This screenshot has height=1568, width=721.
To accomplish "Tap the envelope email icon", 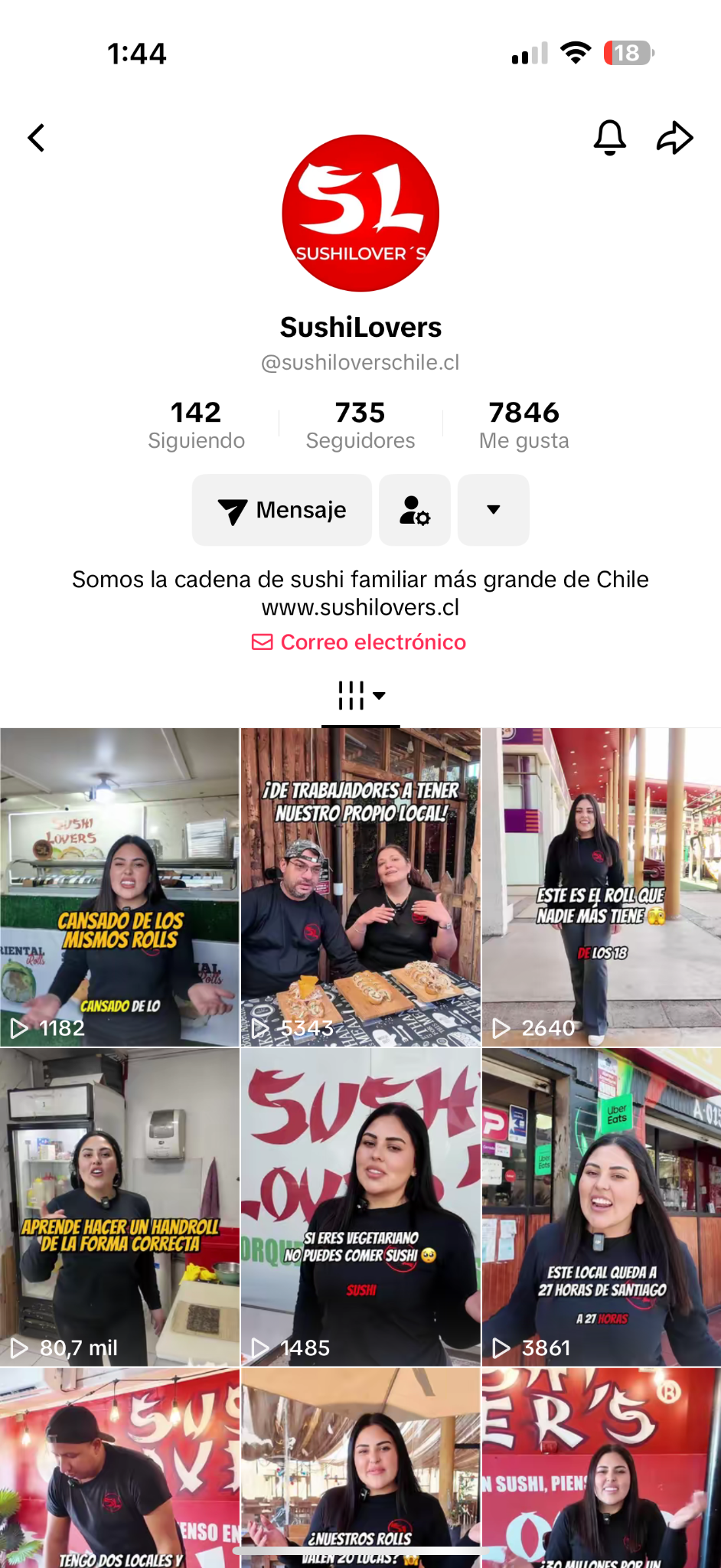I will [263, 642].
